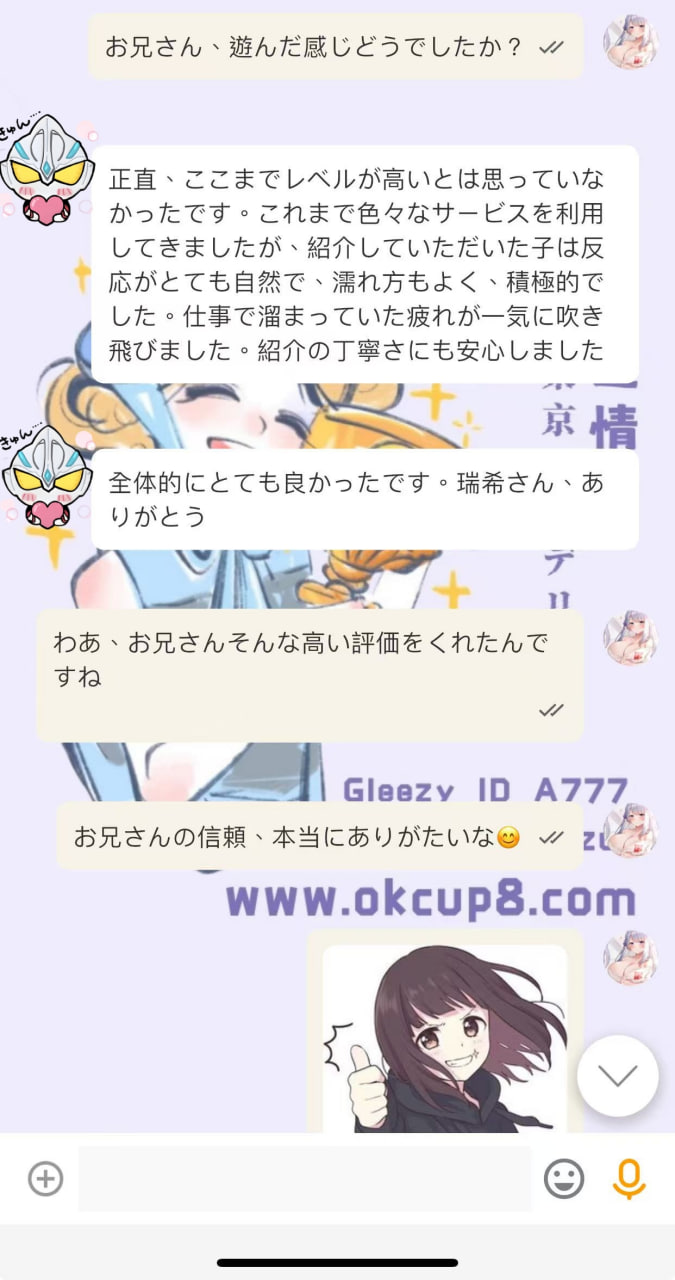Focus the message text field
Image resolution: width=675 pixels, height=1280 pixels.
click(304, 1179)
